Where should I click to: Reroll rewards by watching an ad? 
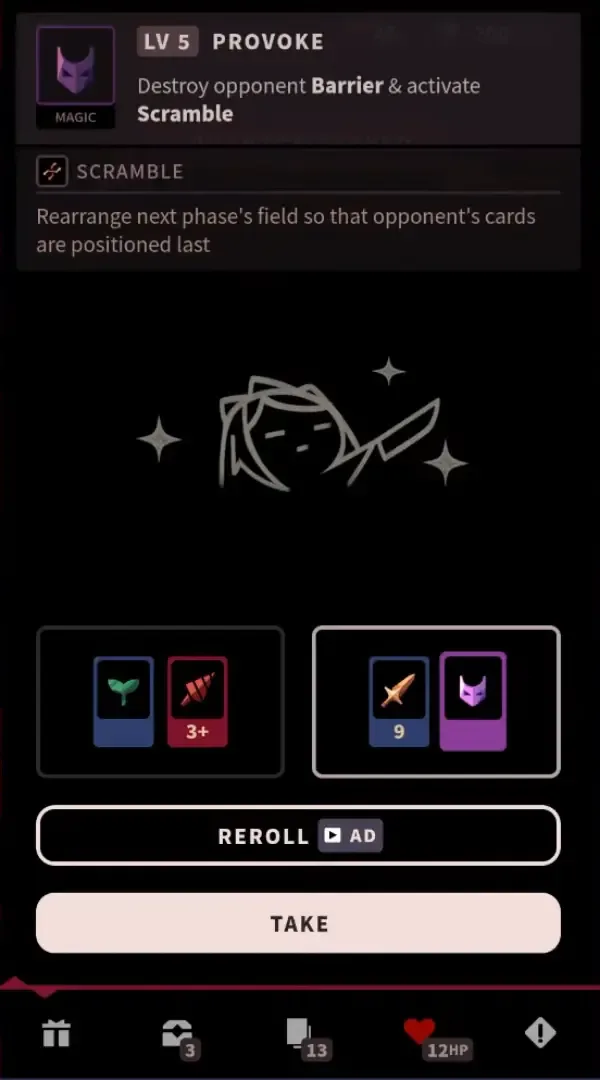pyautogui.click(x=298, y=835)
